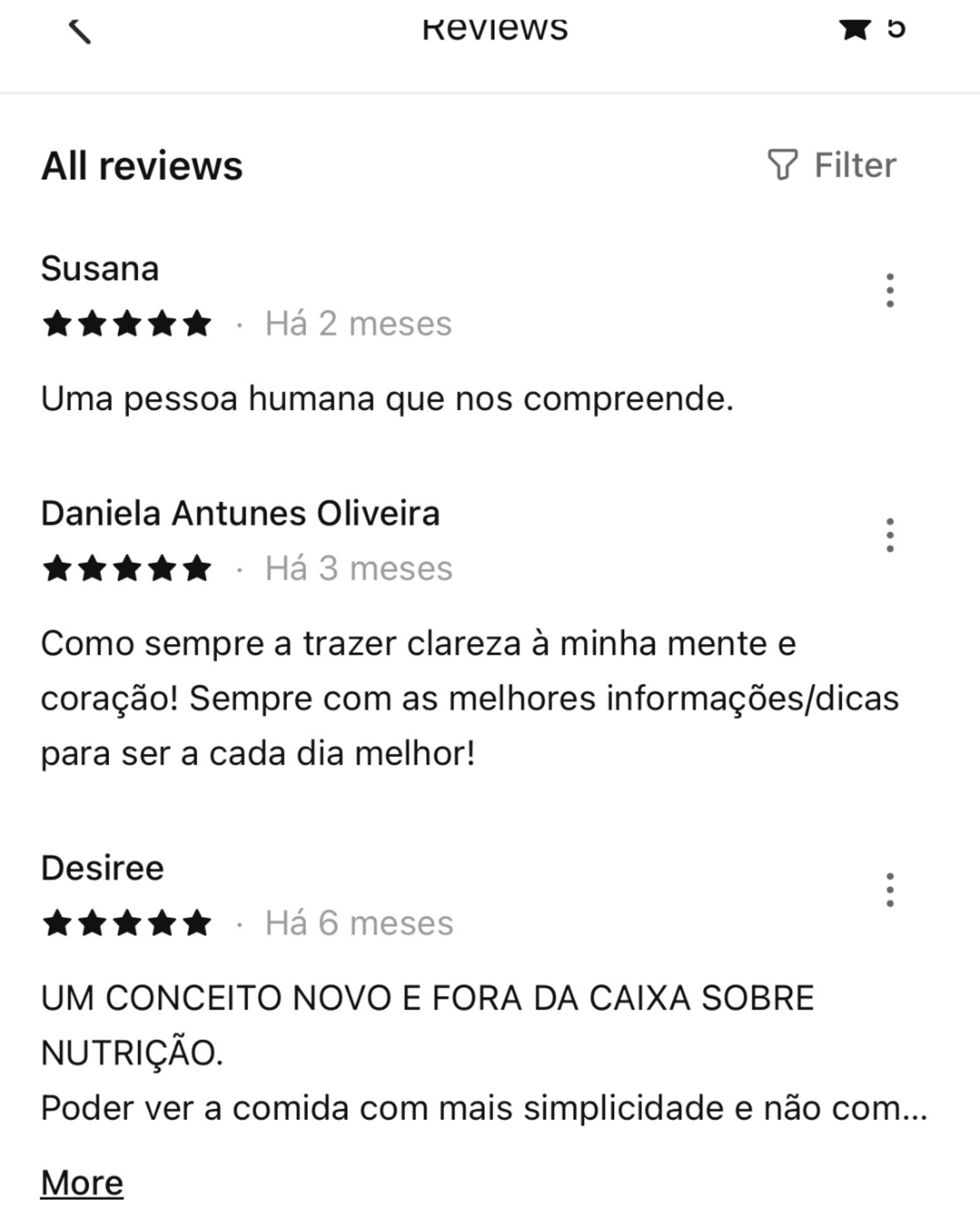Open the options menu on Desiree's review
The width and height of the screenshot is (980, 1225).
(890, 890)
